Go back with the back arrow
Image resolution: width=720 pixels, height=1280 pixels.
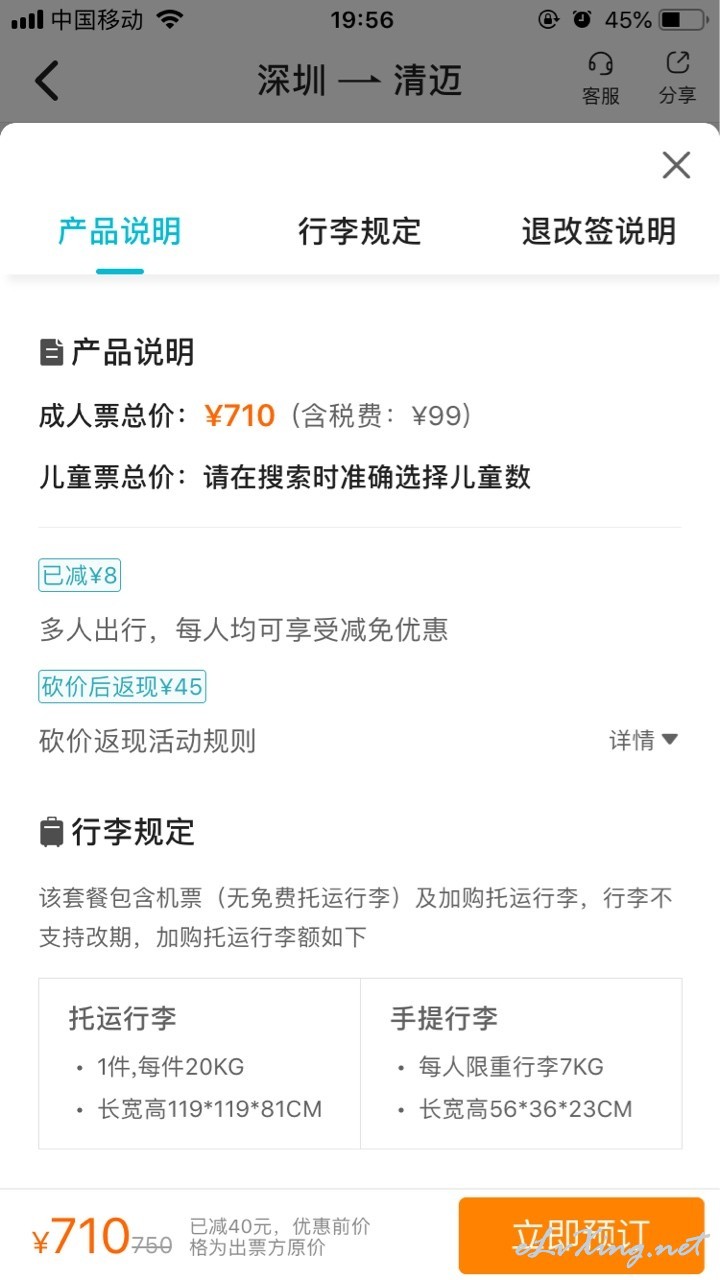47,80
